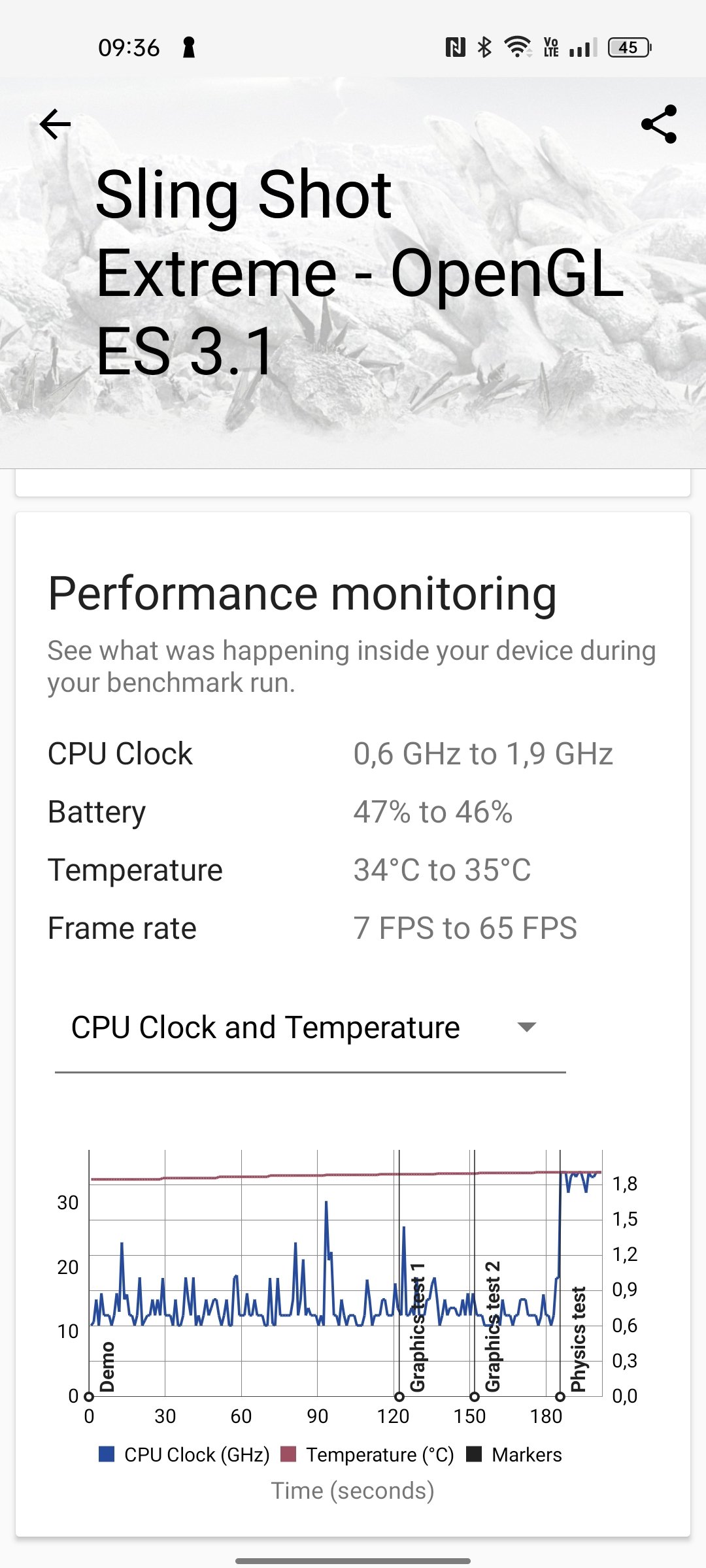
Task: Go back using the arrow icon
Action: click(55, 124)
